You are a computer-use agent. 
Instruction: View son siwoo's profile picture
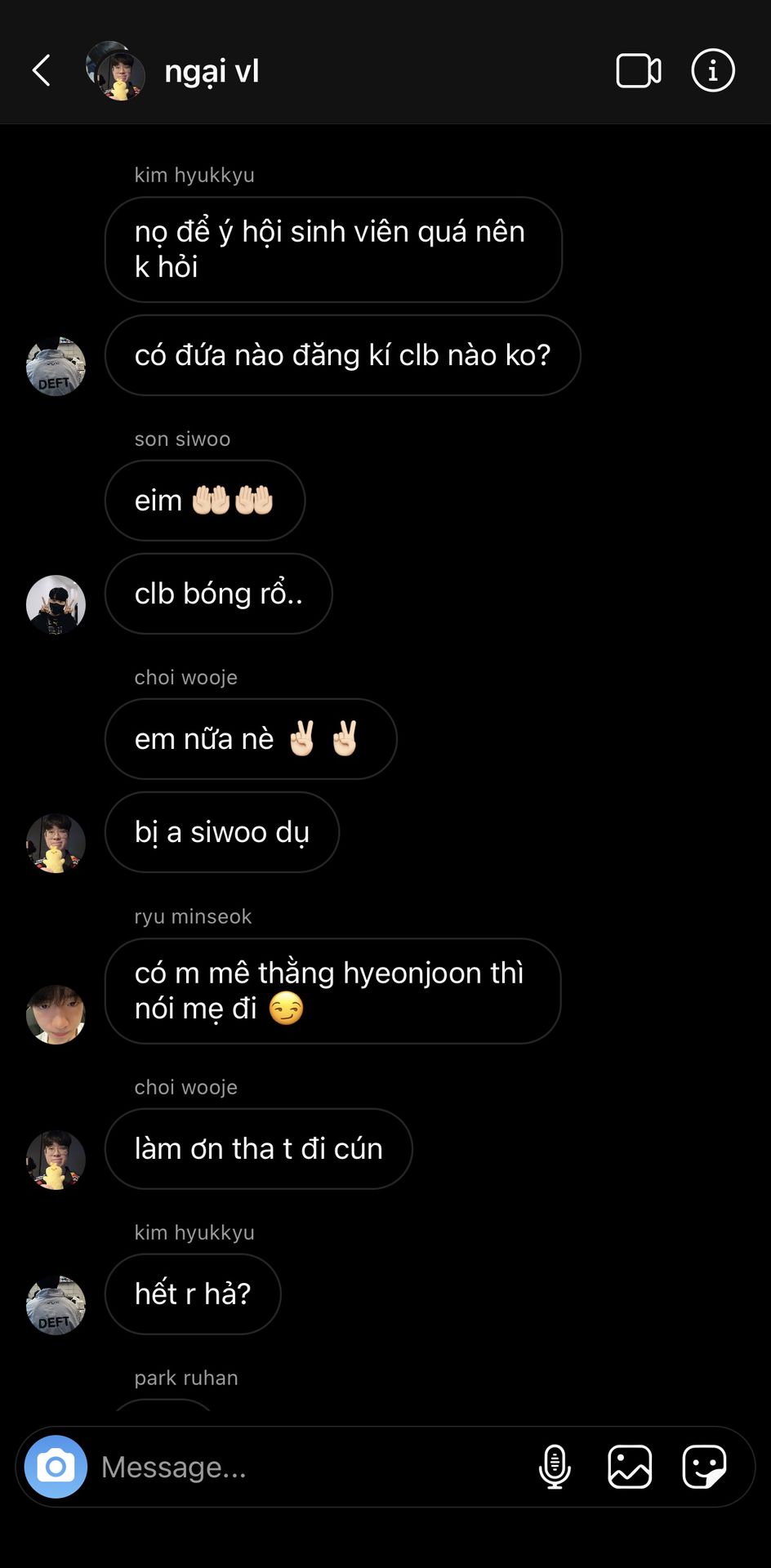click(56, 604)
